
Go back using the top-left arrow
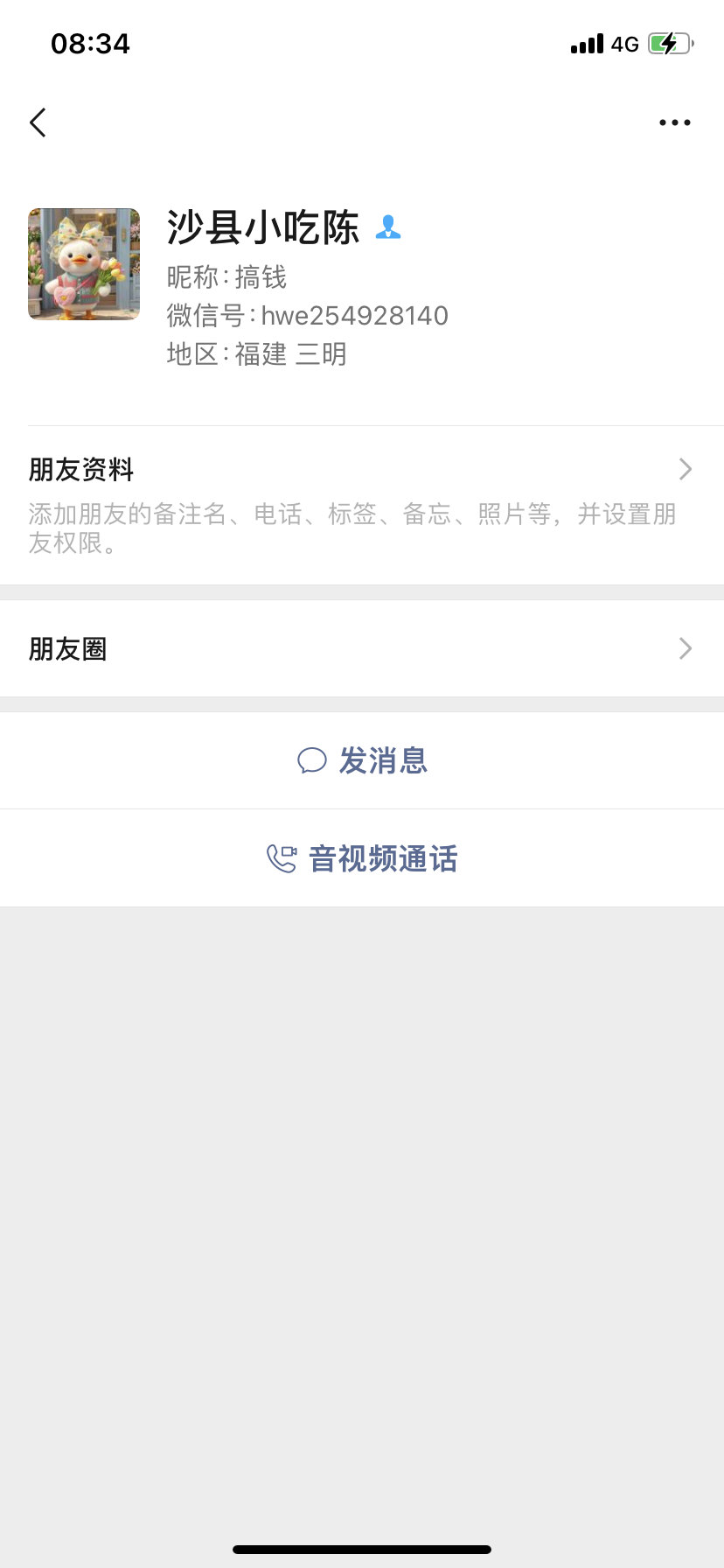38,122
